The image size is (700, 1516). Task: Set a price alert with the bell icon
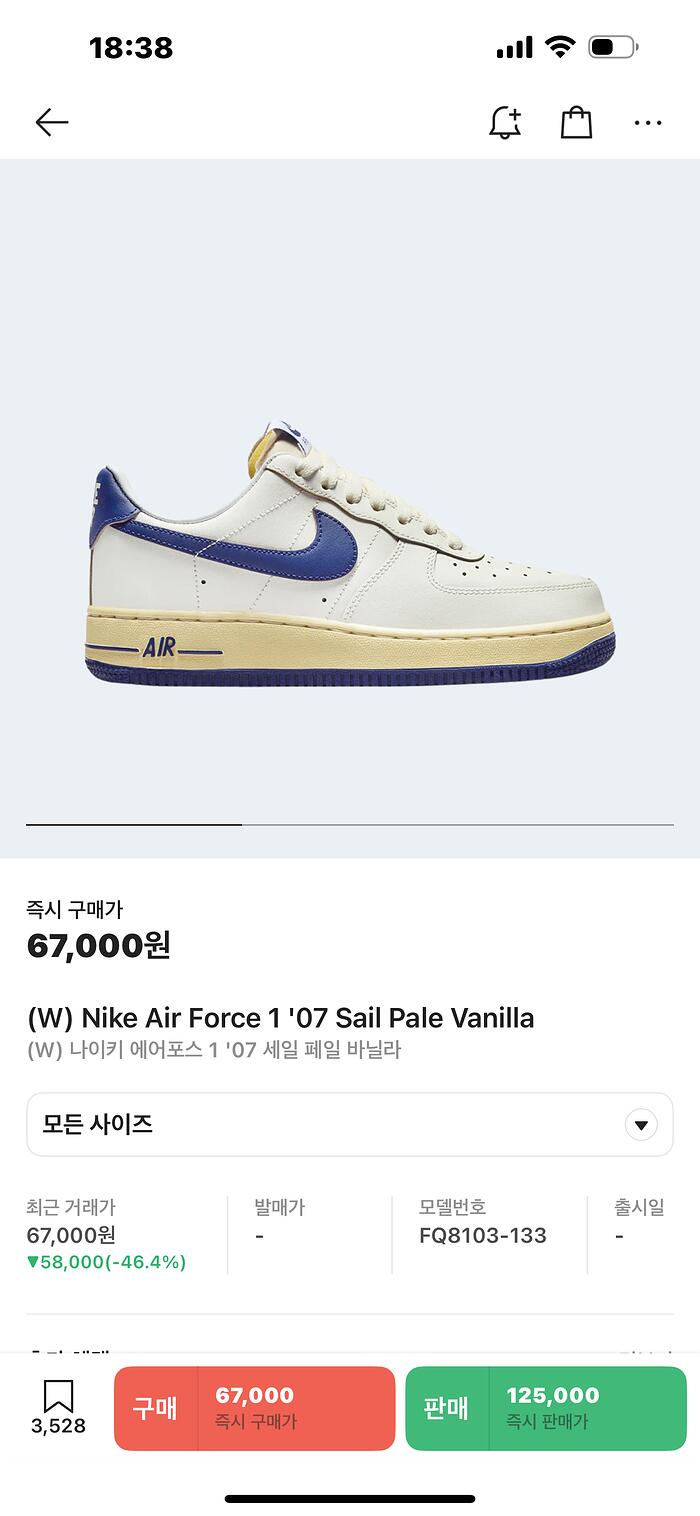pyautogui.click(x=505, y=122)
